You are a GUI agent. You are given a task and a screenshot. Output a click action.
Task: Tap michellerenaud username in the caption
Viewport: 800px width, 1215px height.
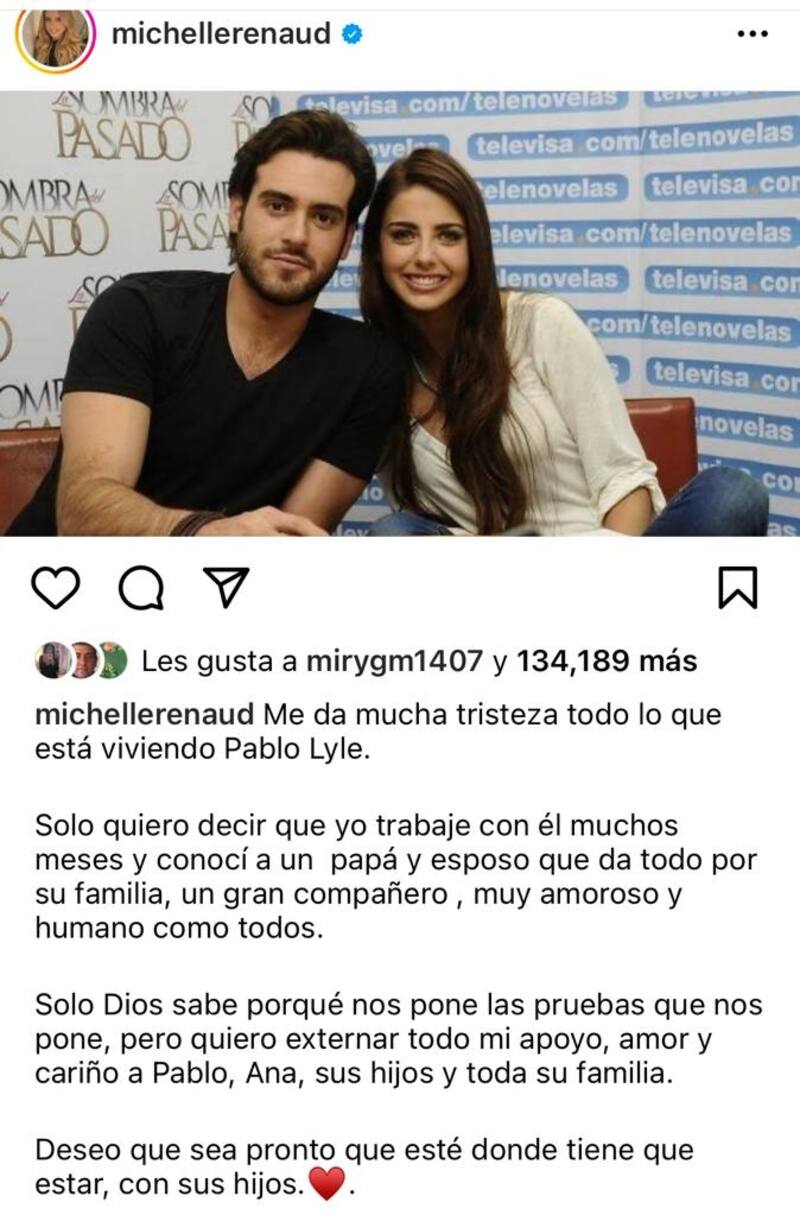[x=146, y=714]
